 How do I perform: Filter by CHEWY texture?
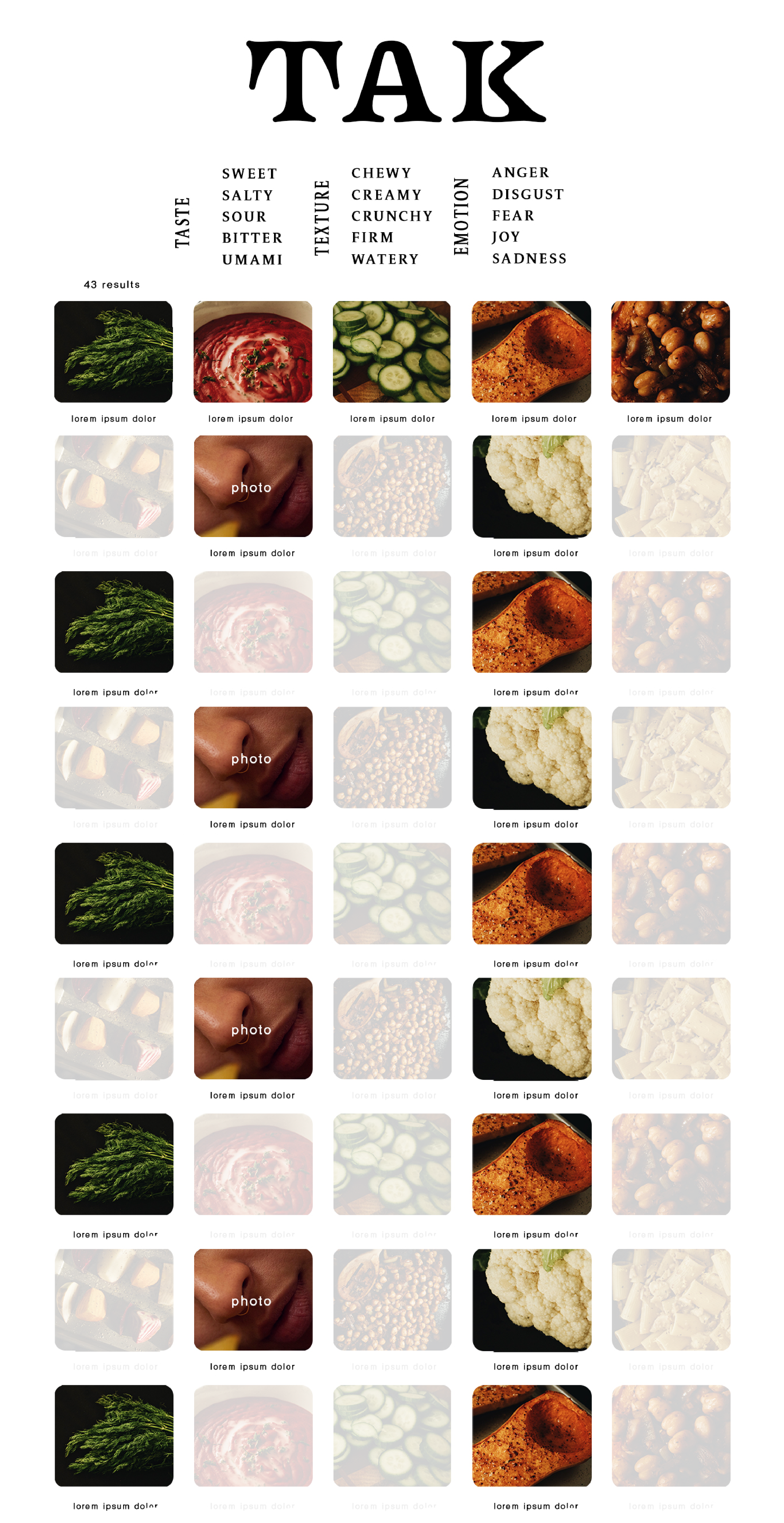click(x=381, y=173)
